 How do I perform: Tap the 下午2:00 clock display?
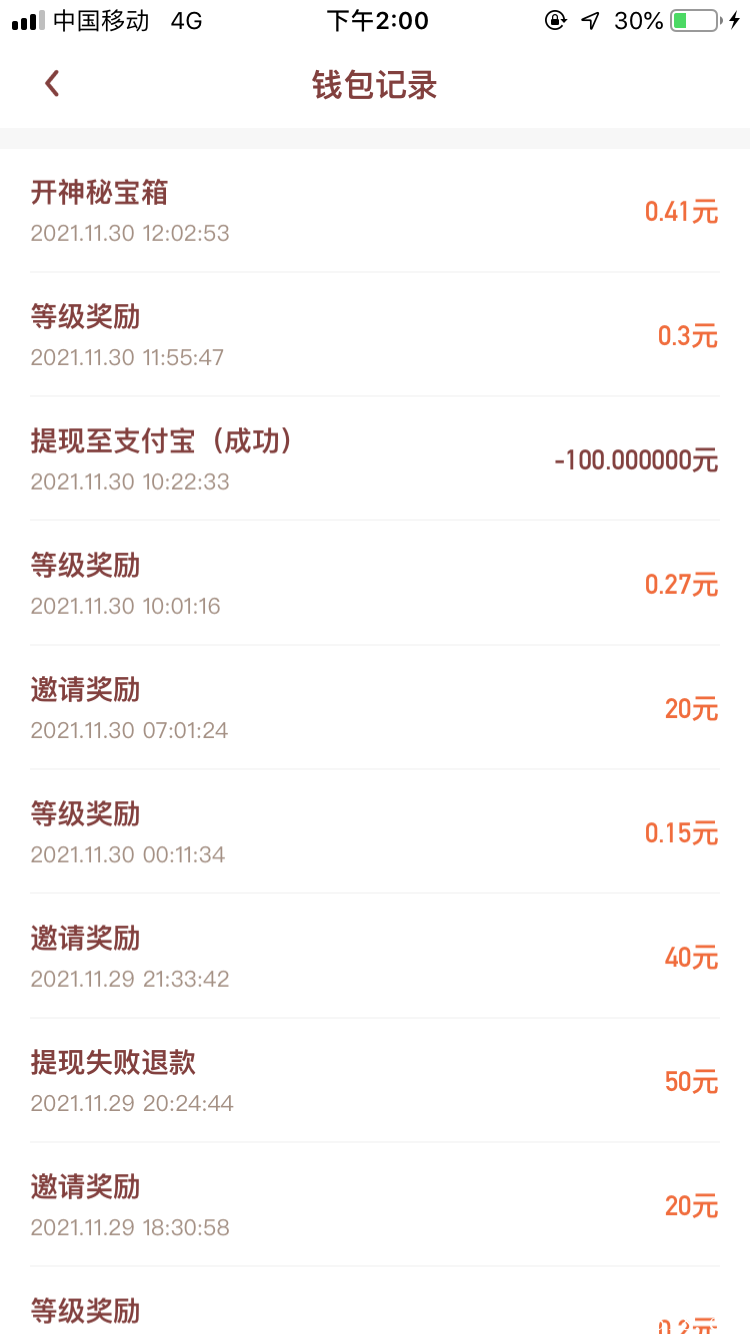point(375,20)
